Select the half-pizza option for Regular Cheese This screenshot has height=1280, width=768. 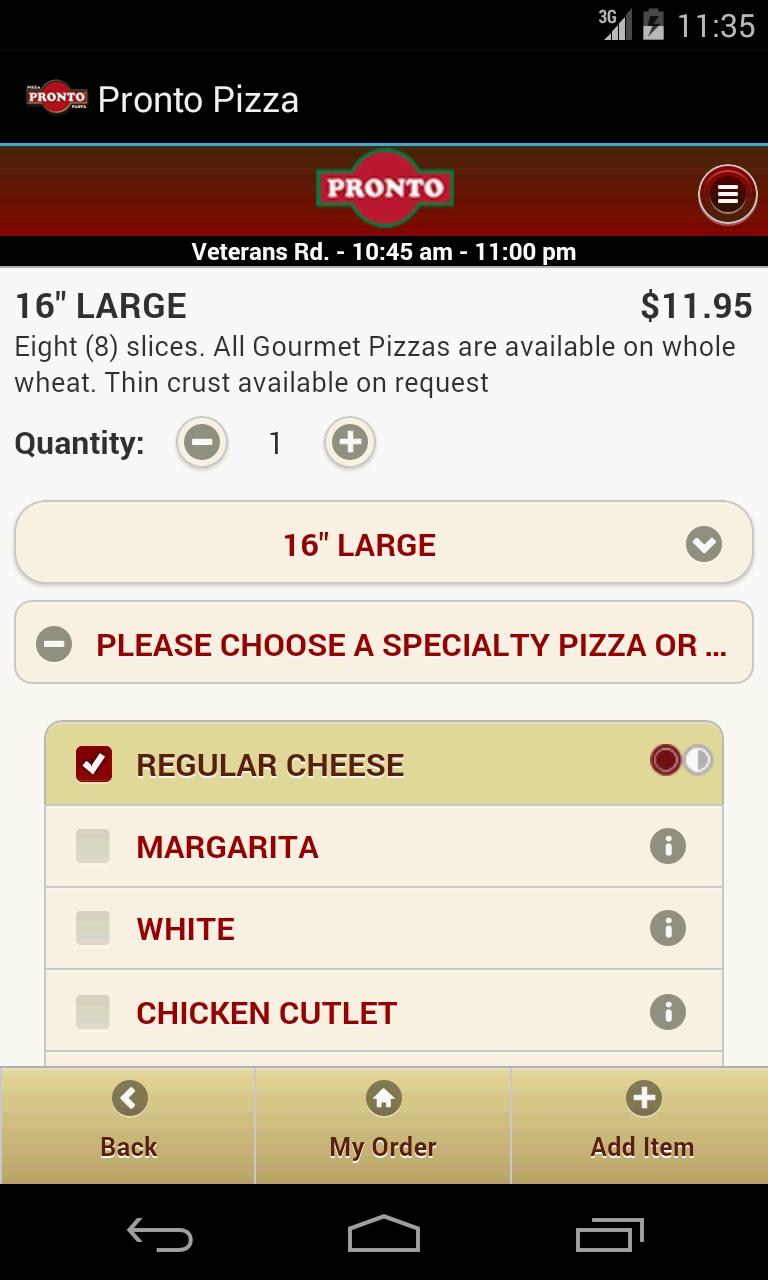coord(699,762)
